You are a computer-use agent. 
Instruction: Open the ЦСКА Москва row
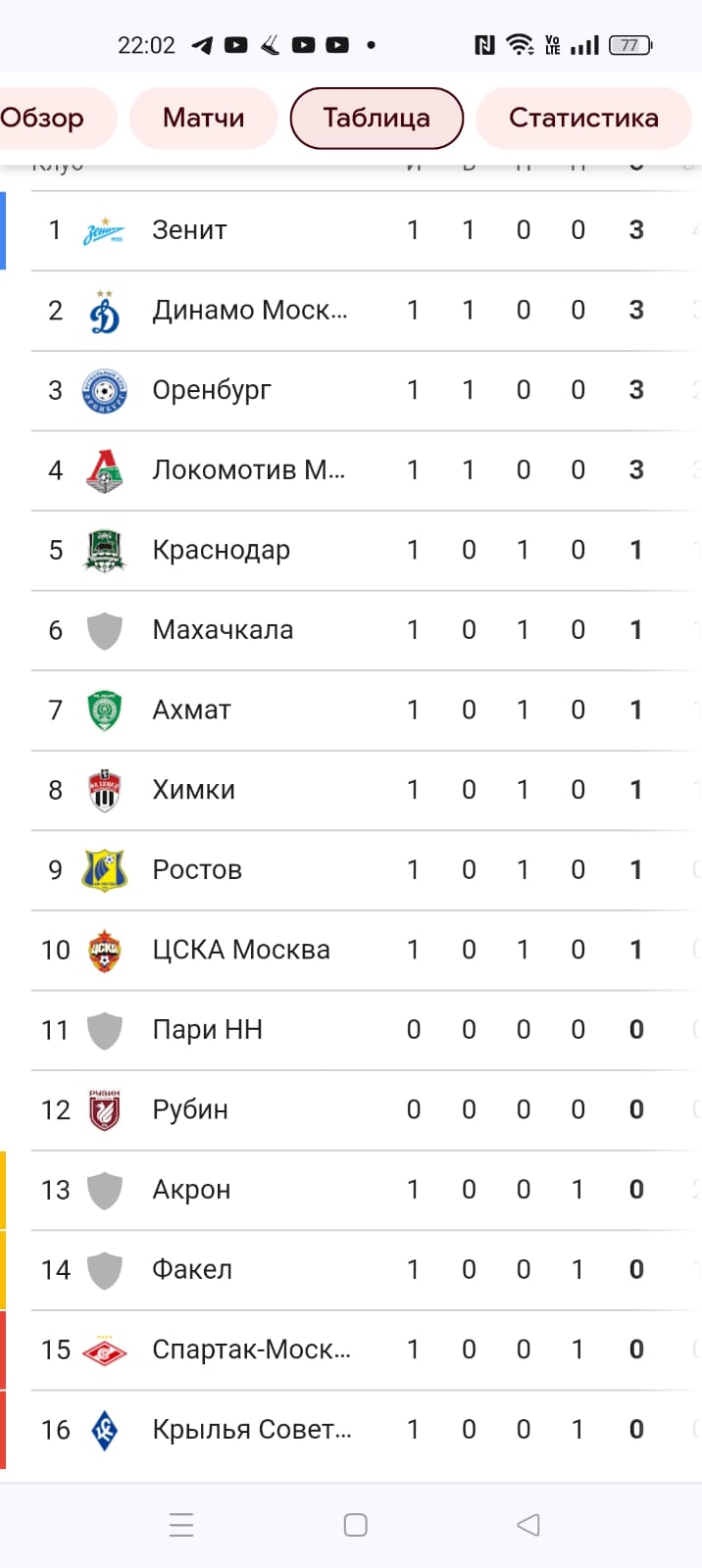point(241,950)
